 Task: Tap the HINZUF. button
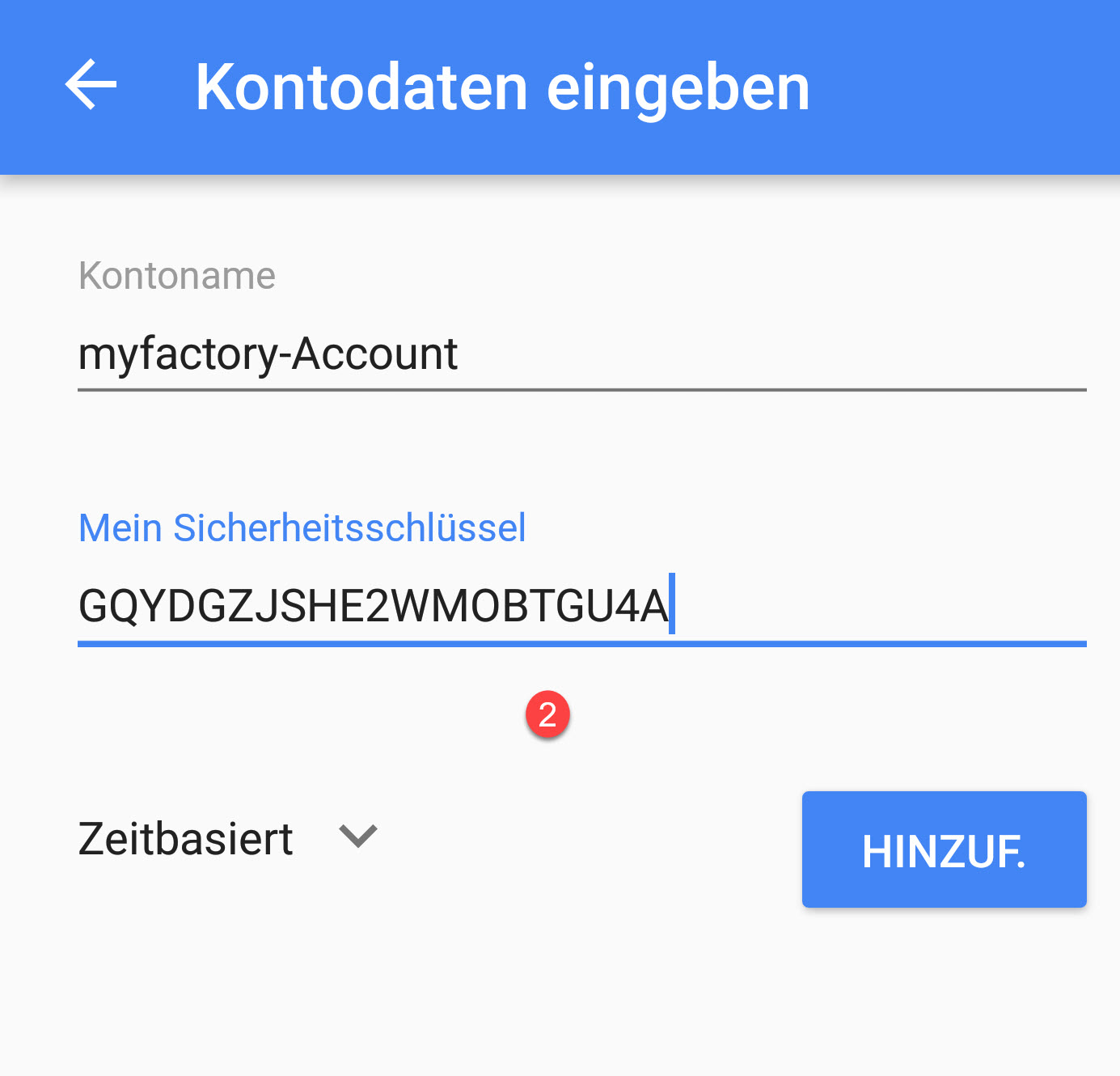pos(943,849)
